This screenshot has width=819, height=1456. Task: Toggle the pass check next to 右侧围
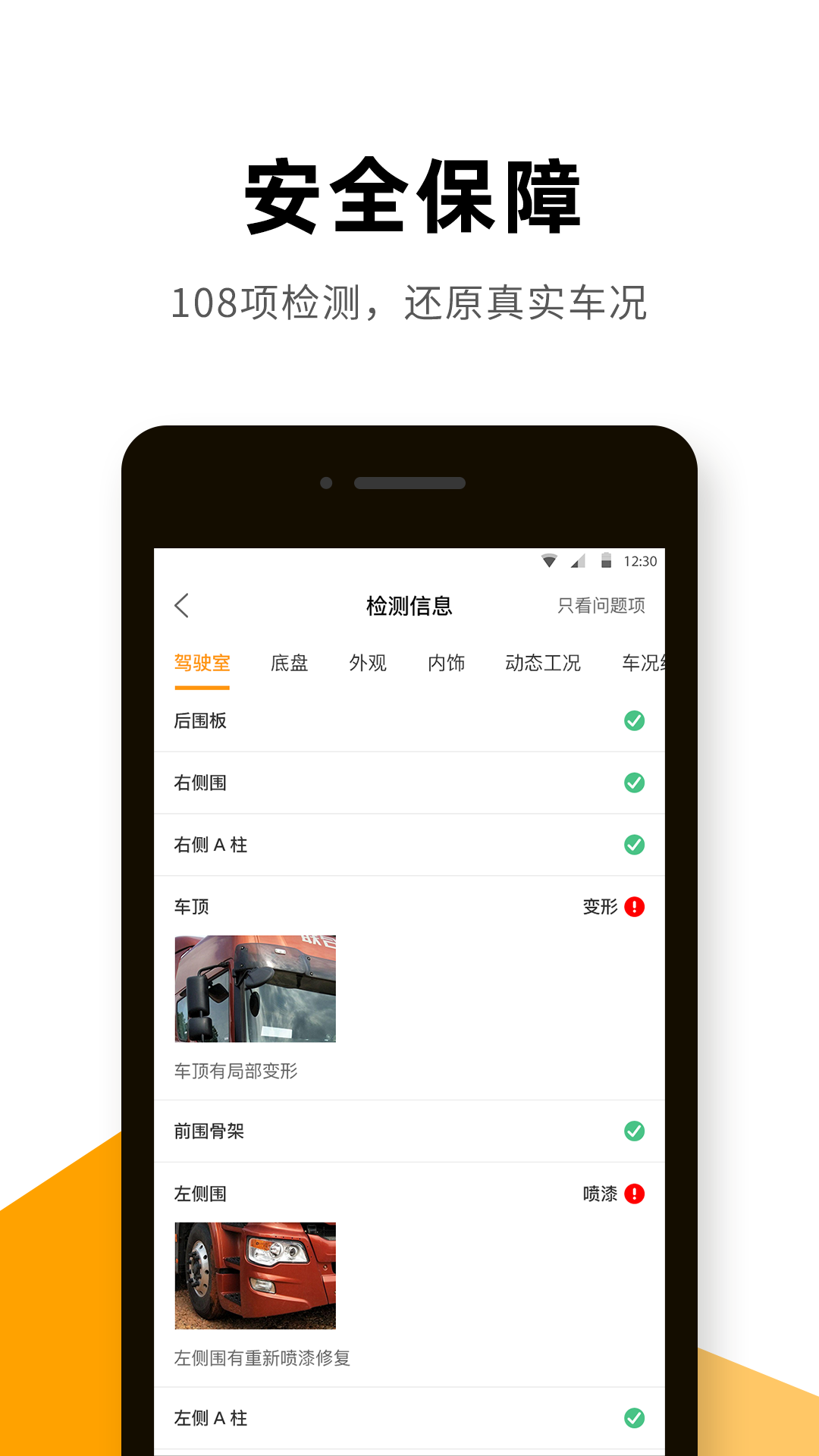click(x=634, y=783)
